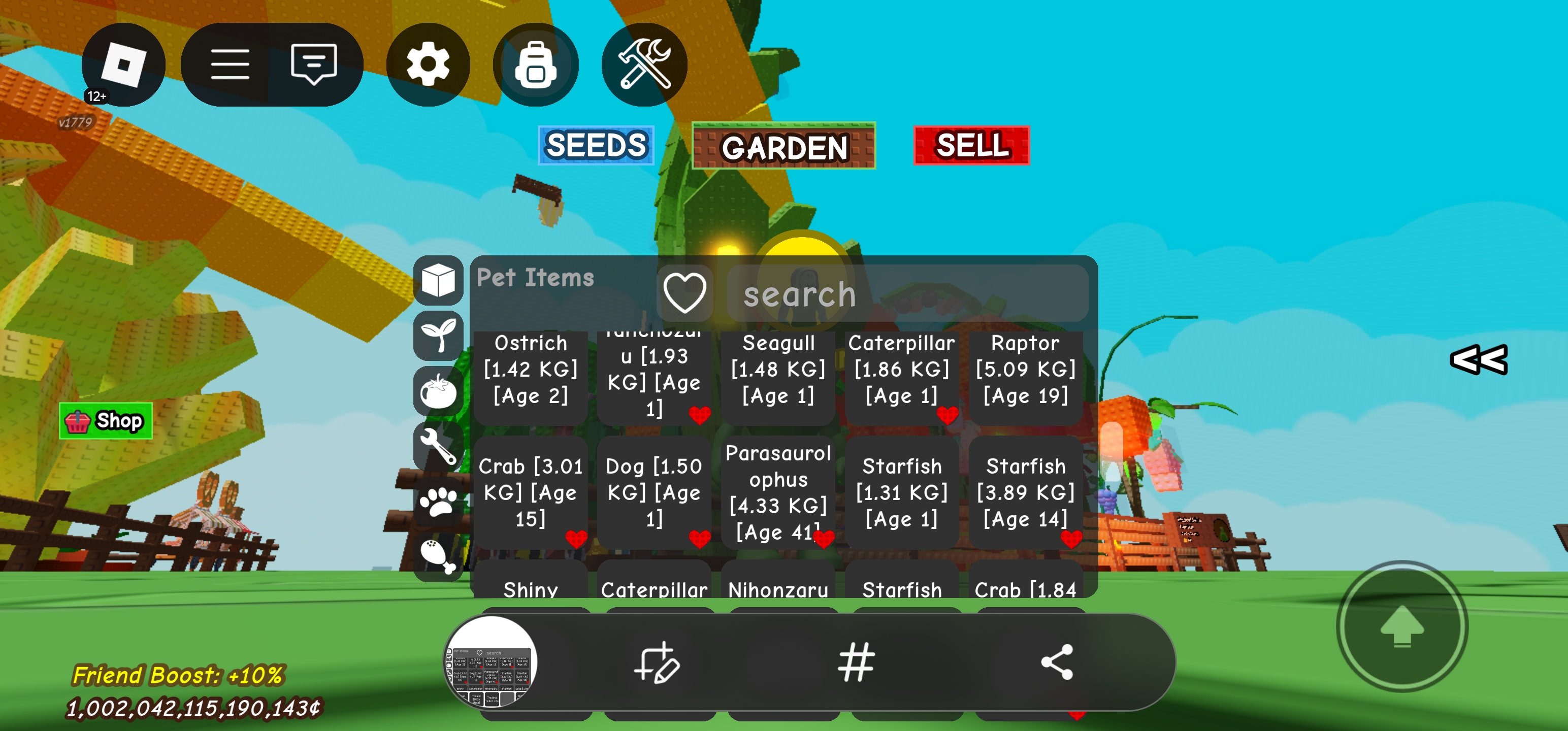1568x731 pixels.
Task: Edit the screenshot with the pencil icon
Action: (657, 661)
